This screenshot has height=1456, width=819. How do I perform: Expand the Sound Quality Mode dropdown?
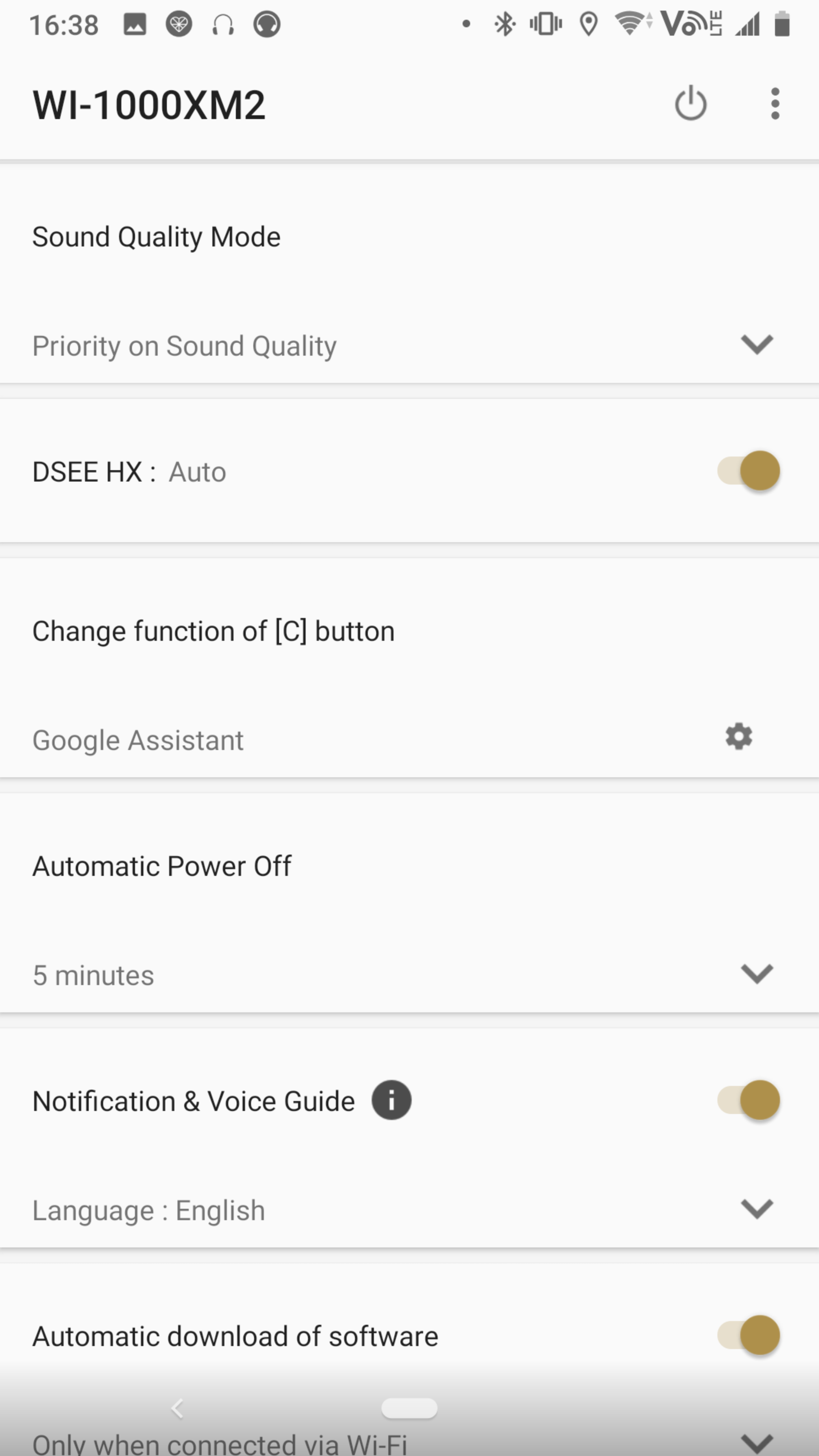coord(756,344)
